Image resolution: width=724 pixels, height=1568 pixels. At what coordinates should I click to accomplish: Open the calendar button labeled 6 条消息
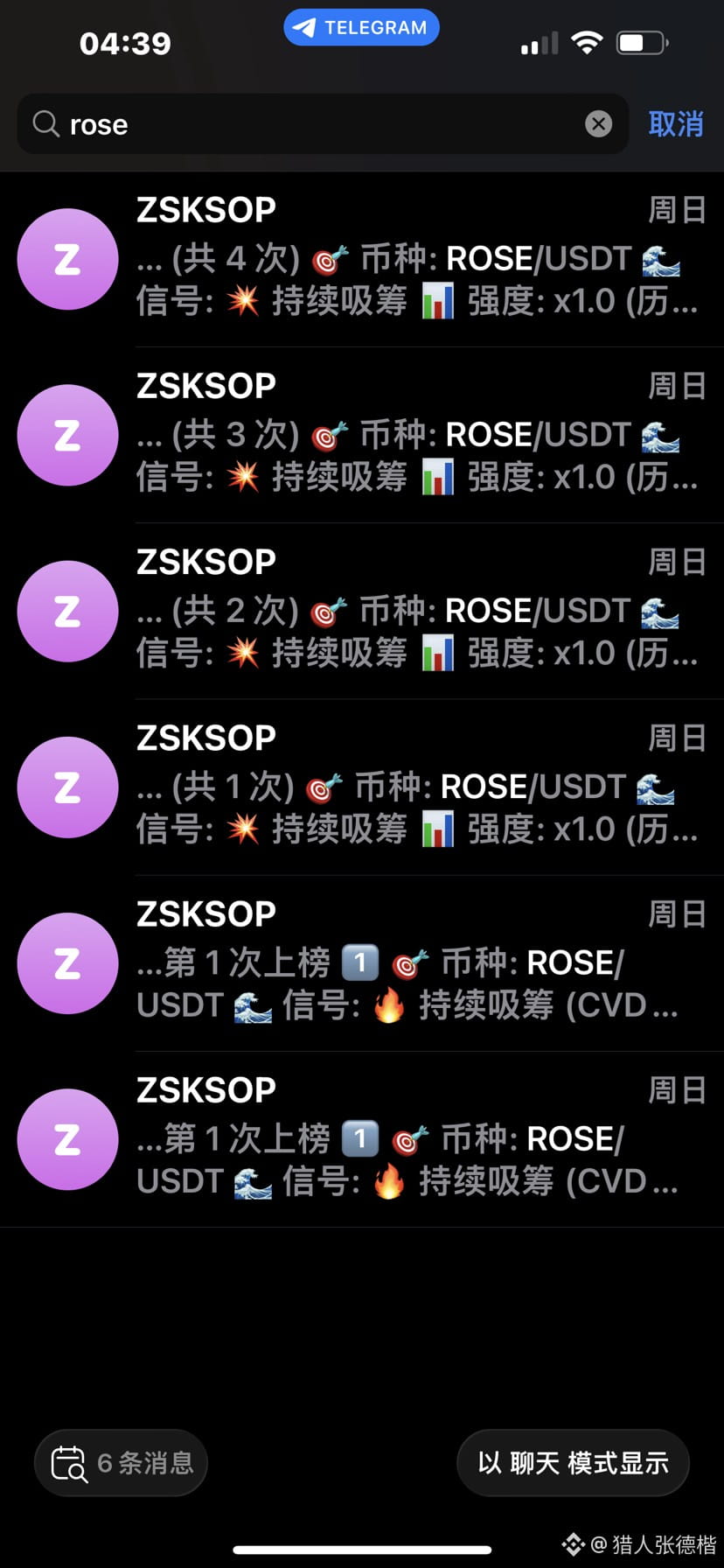point(121,1462)
